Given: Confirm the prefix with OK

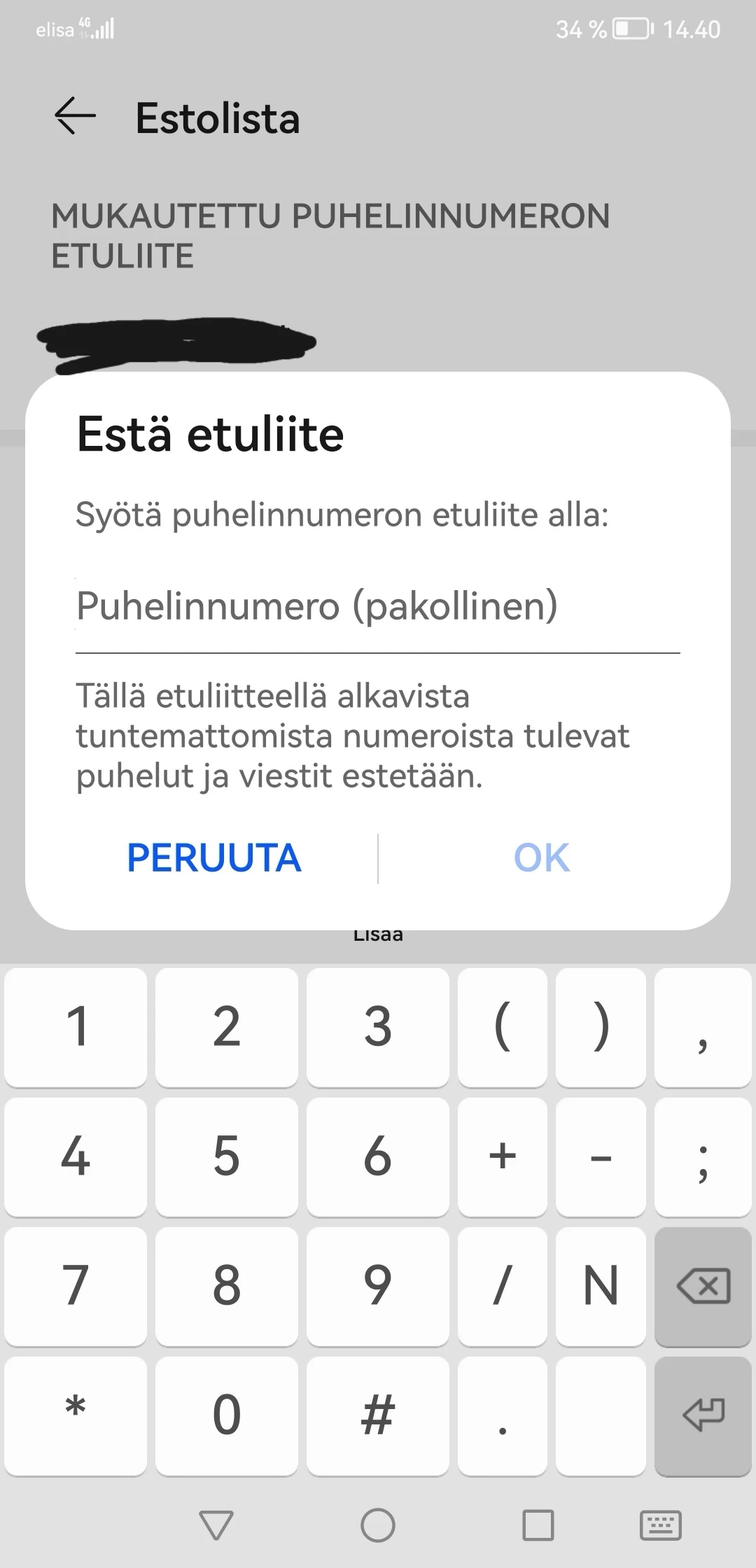Looking at the screenshot, I should point(542,857).
